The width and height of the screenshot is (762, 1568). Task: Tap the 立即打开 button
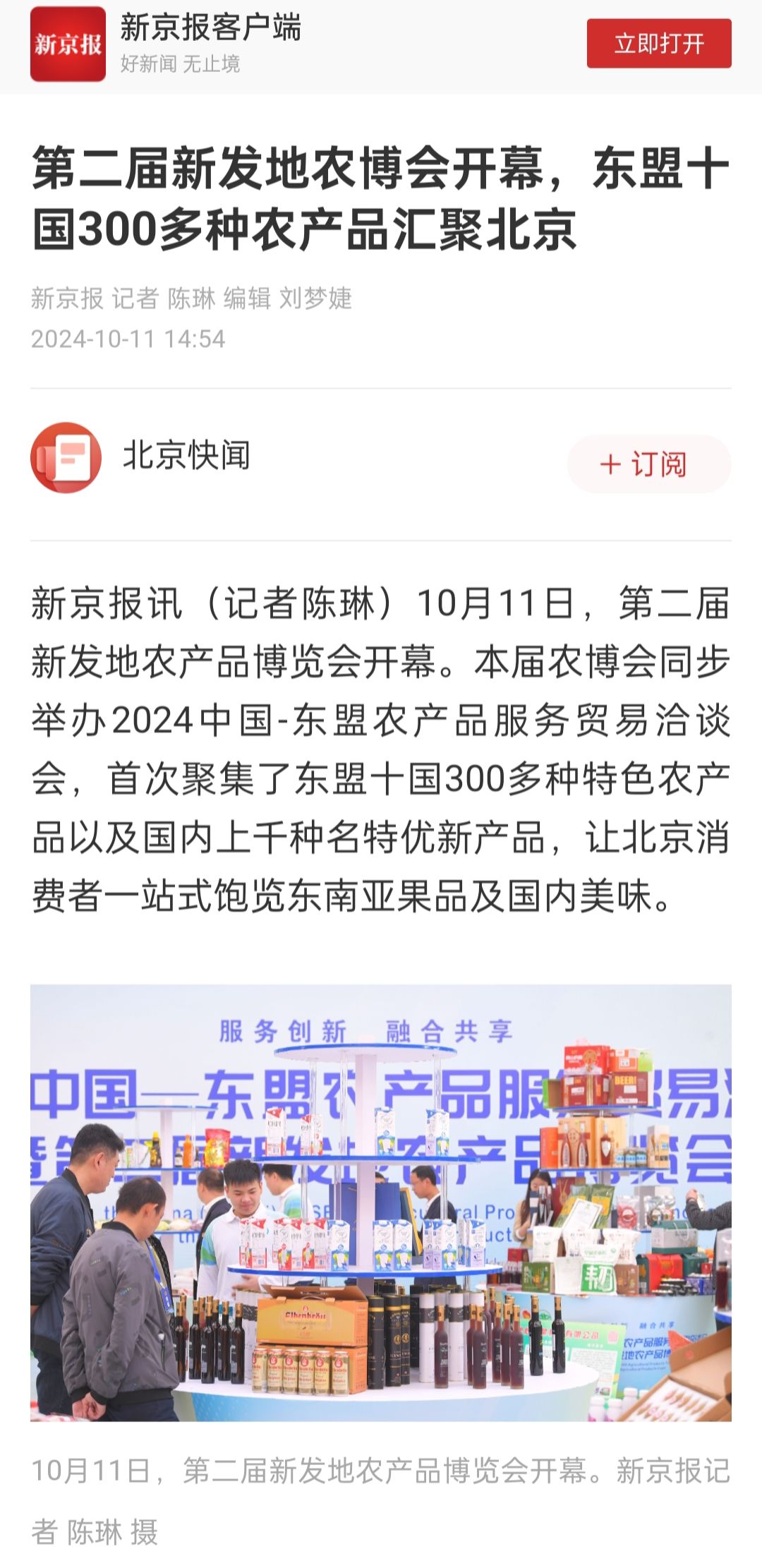(658, 44)
